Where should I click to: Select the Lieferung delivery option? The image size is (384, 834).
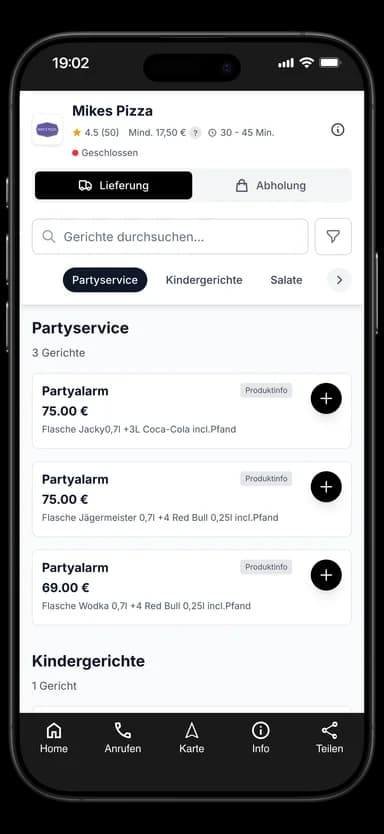tap(114, 186)
